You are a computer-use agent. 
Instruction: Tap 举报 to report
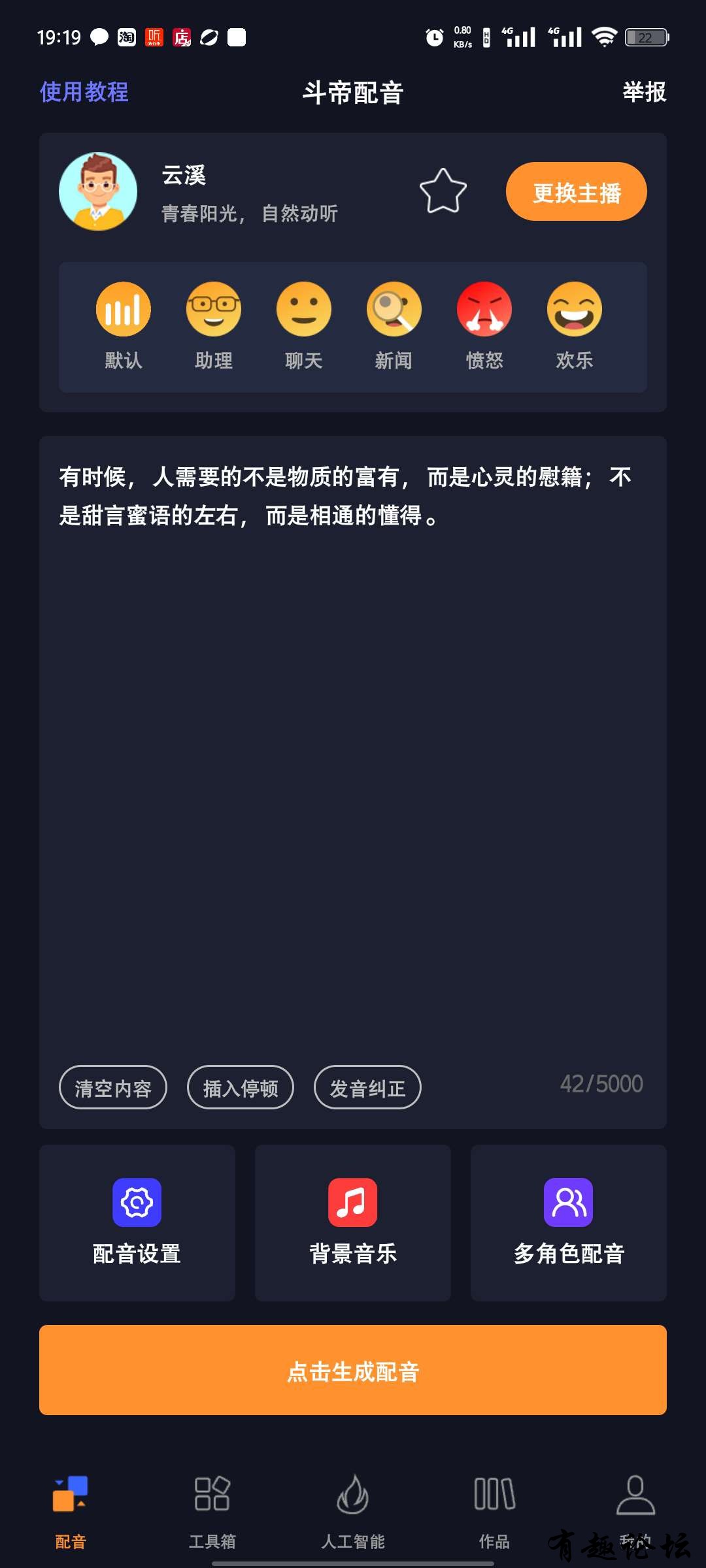[644, 92]
